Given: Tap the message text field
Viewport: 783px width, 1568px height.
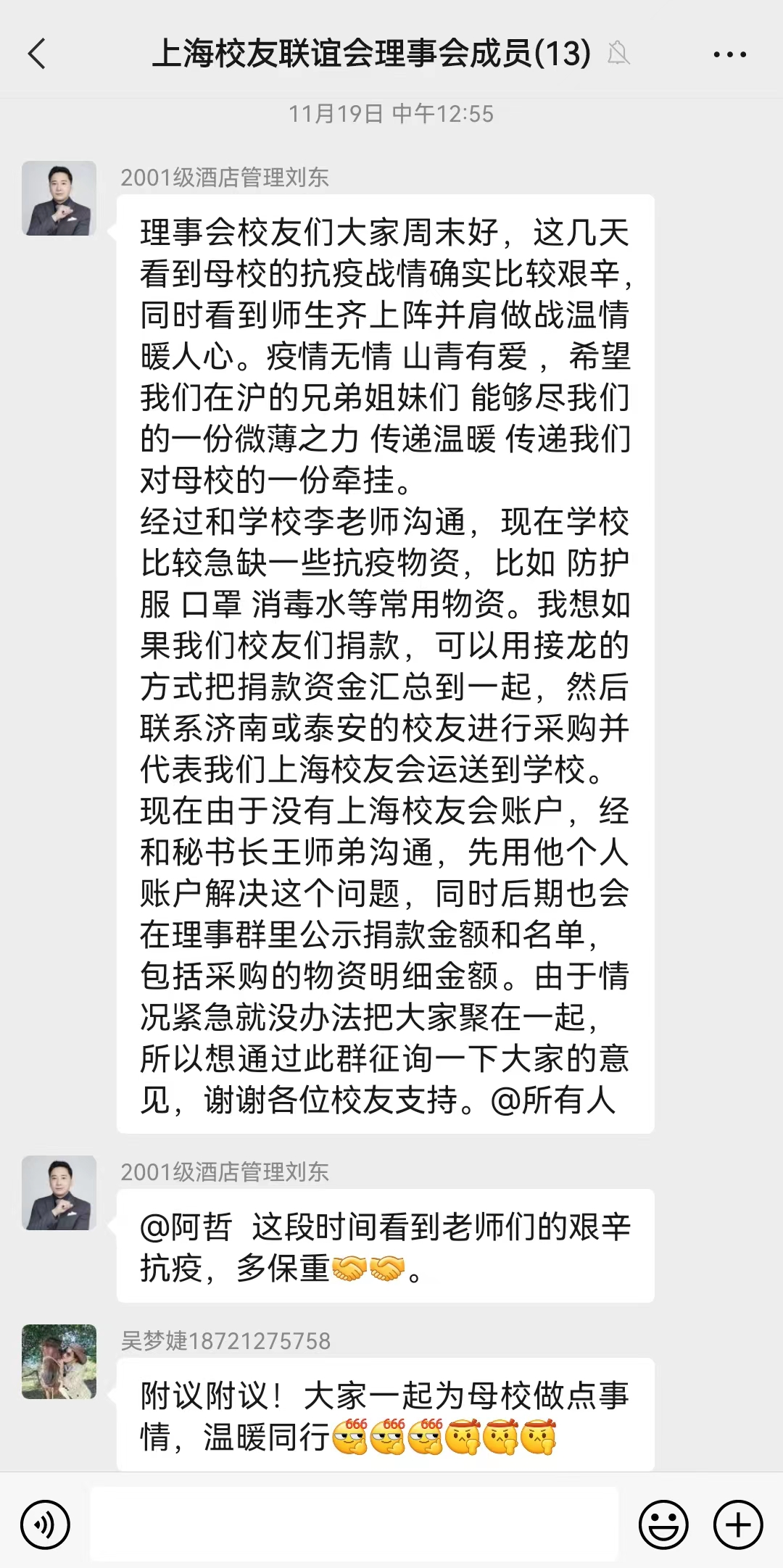Looking at the screenshot, I should pos(354,1524).
